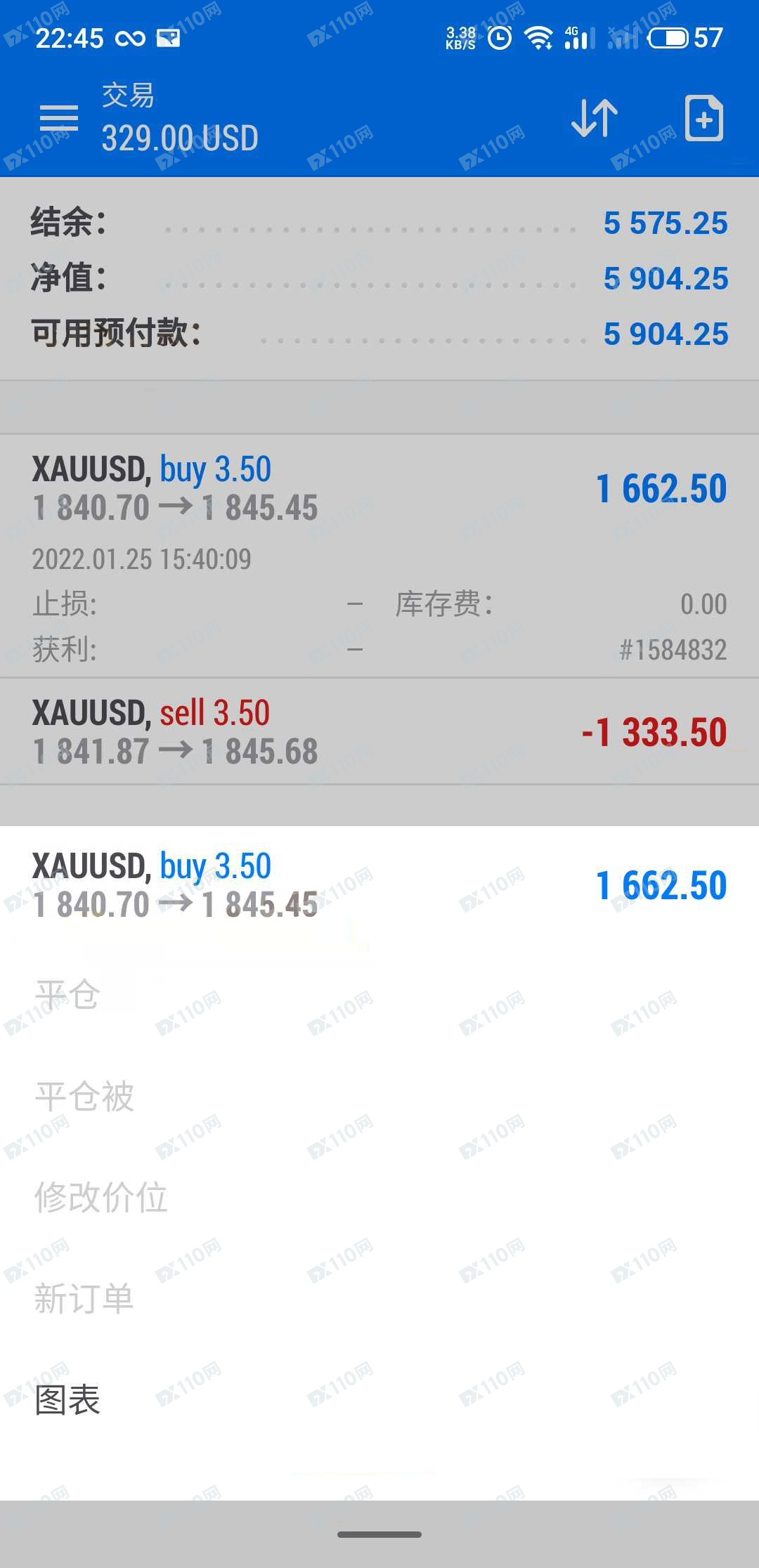Select the XAUUSD sell 3.50 position
The width and height of the screenshot is (759, 1568).
click(379, 731)
